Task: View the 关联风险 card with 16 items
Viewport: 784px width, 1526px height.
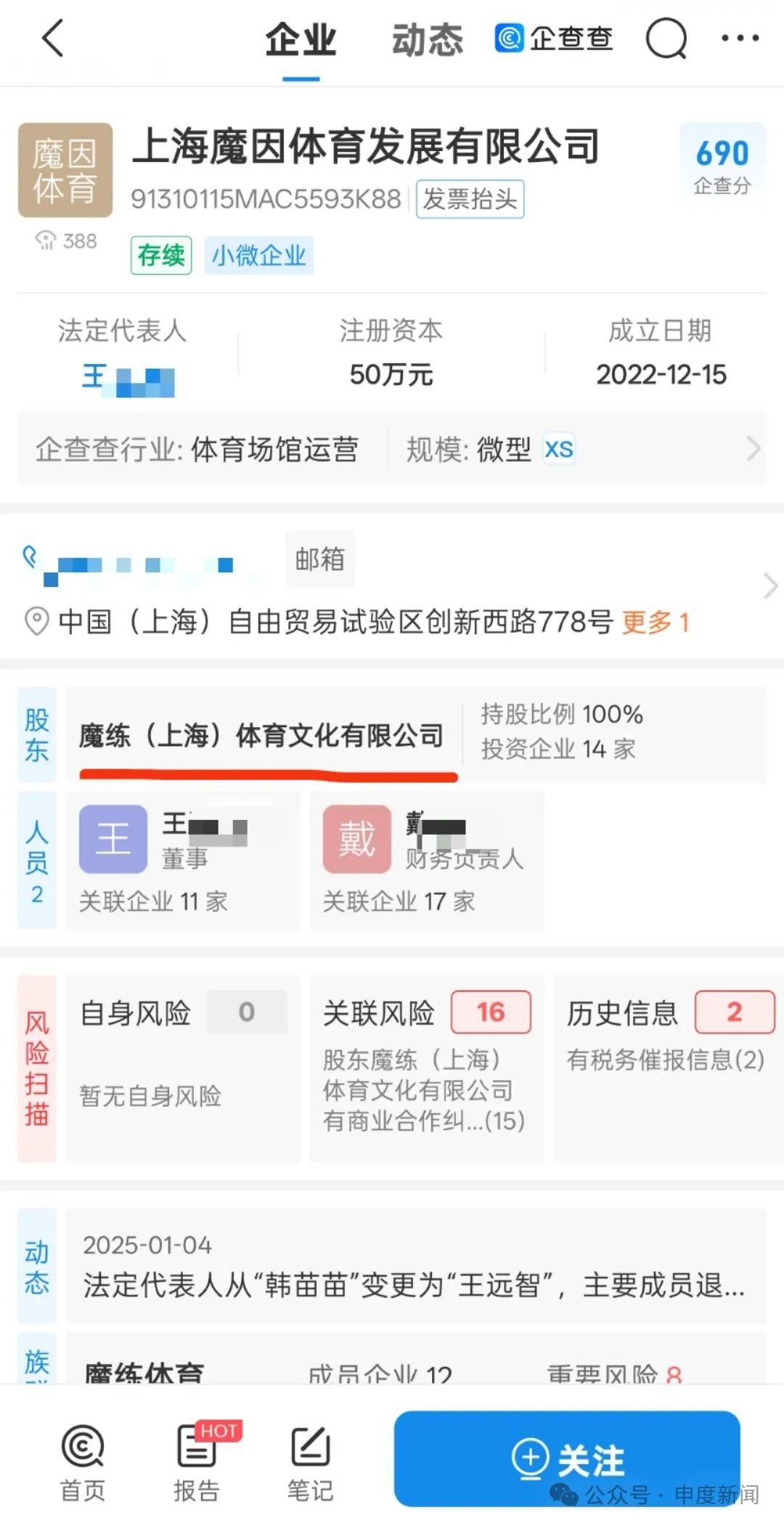Action: [426, 1068]
